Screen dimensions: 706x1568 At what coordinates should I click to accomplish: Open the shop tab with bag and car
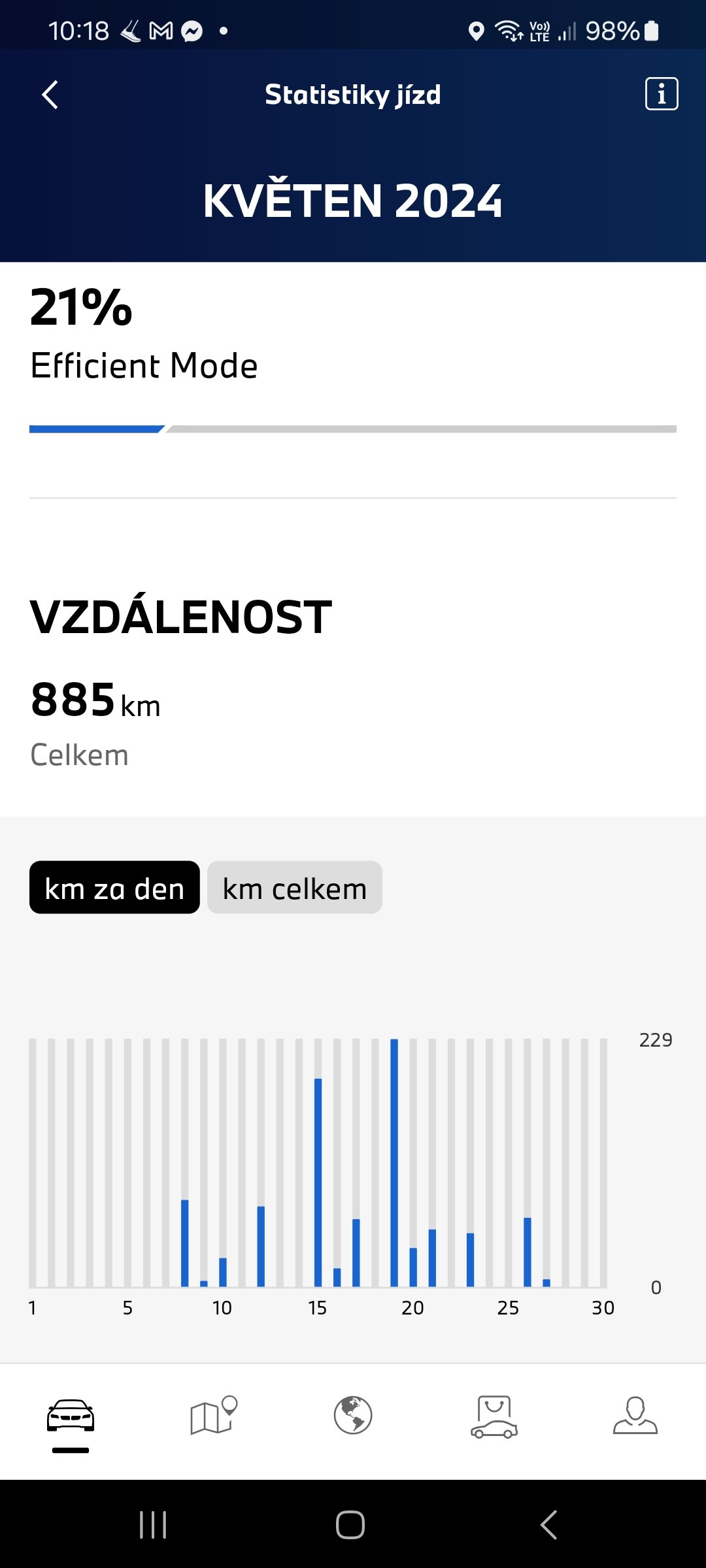coord(494,1416)
